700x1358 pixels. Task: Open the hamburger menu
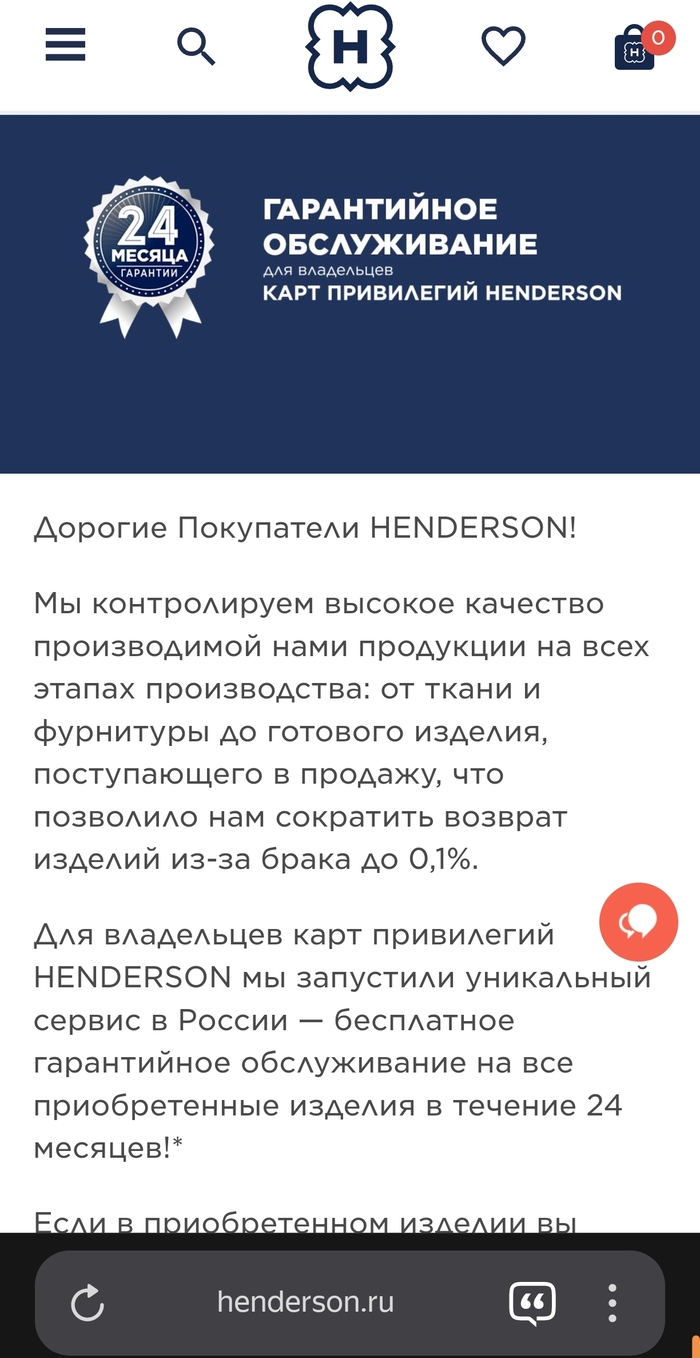pyautogui.click(x=66, y=45)
